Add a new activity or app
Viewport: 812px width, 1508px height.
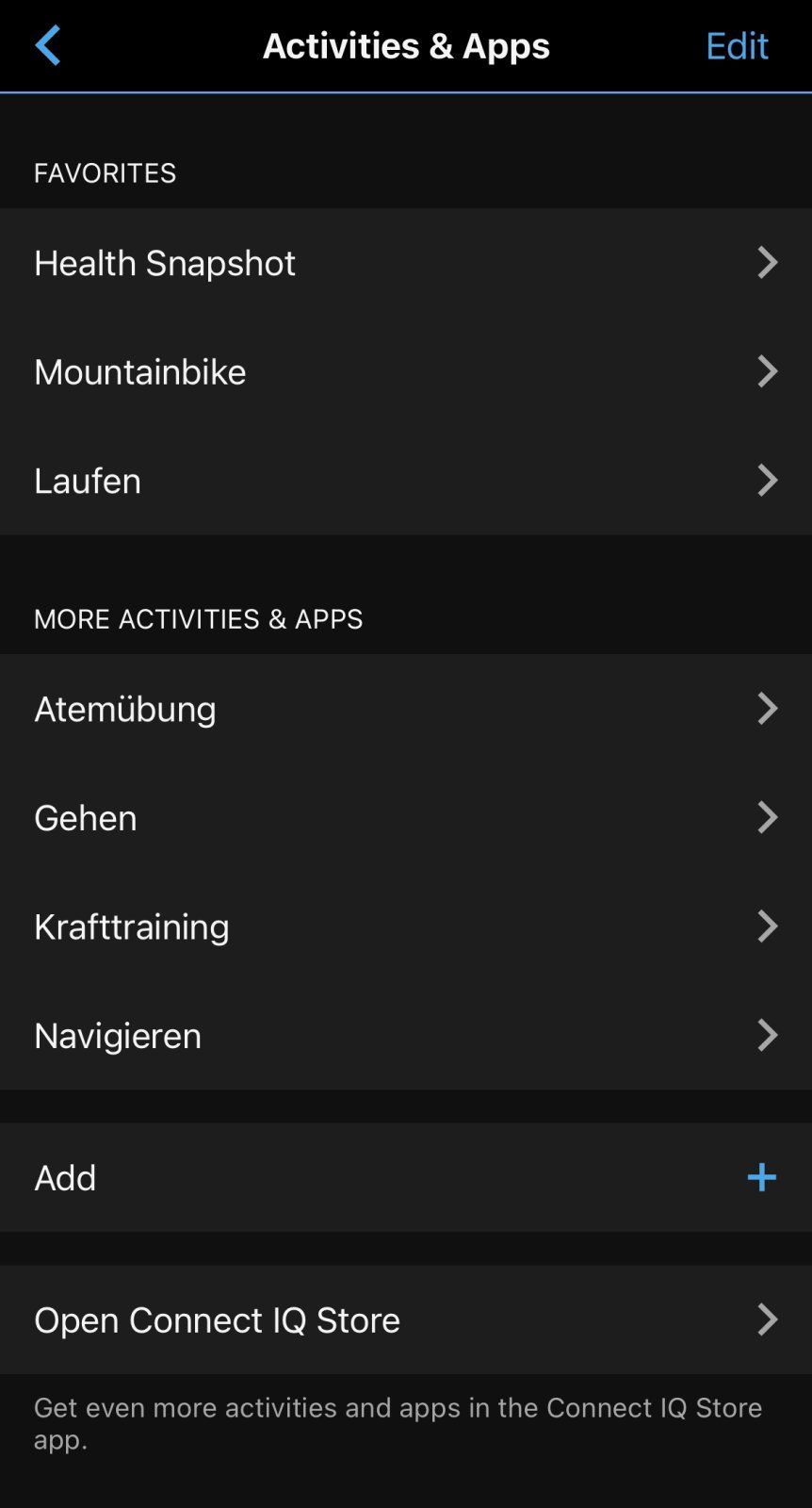[405, 1177]
